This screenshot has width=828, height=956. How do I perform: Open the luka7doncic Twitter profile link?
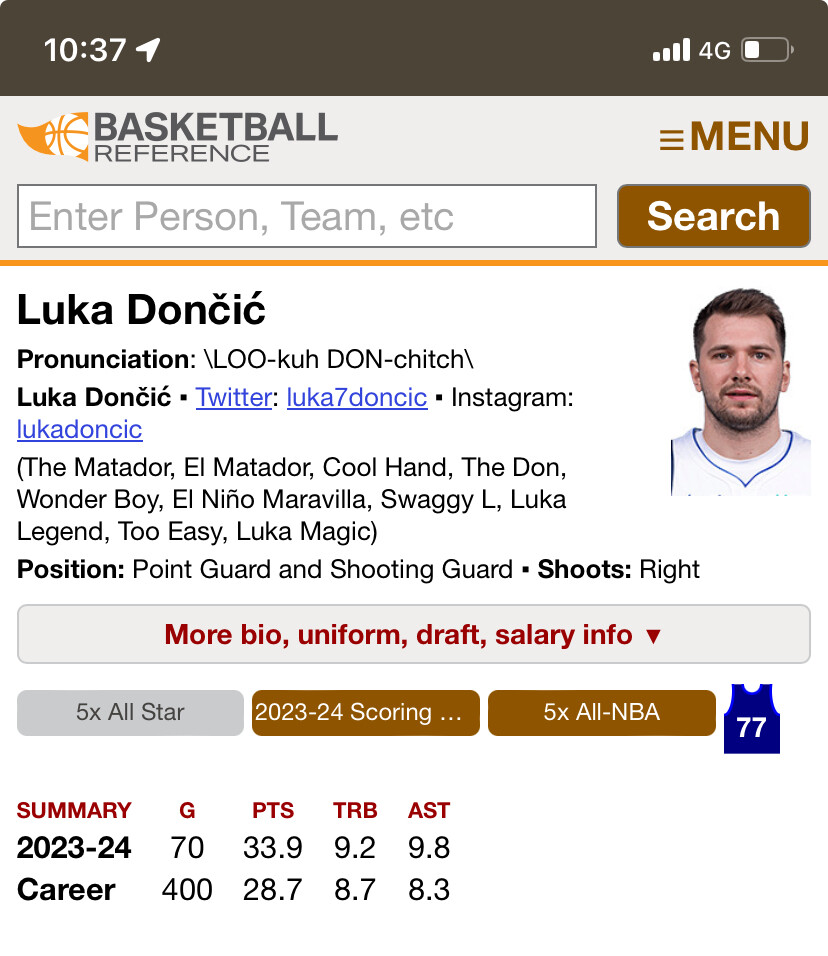357,397
